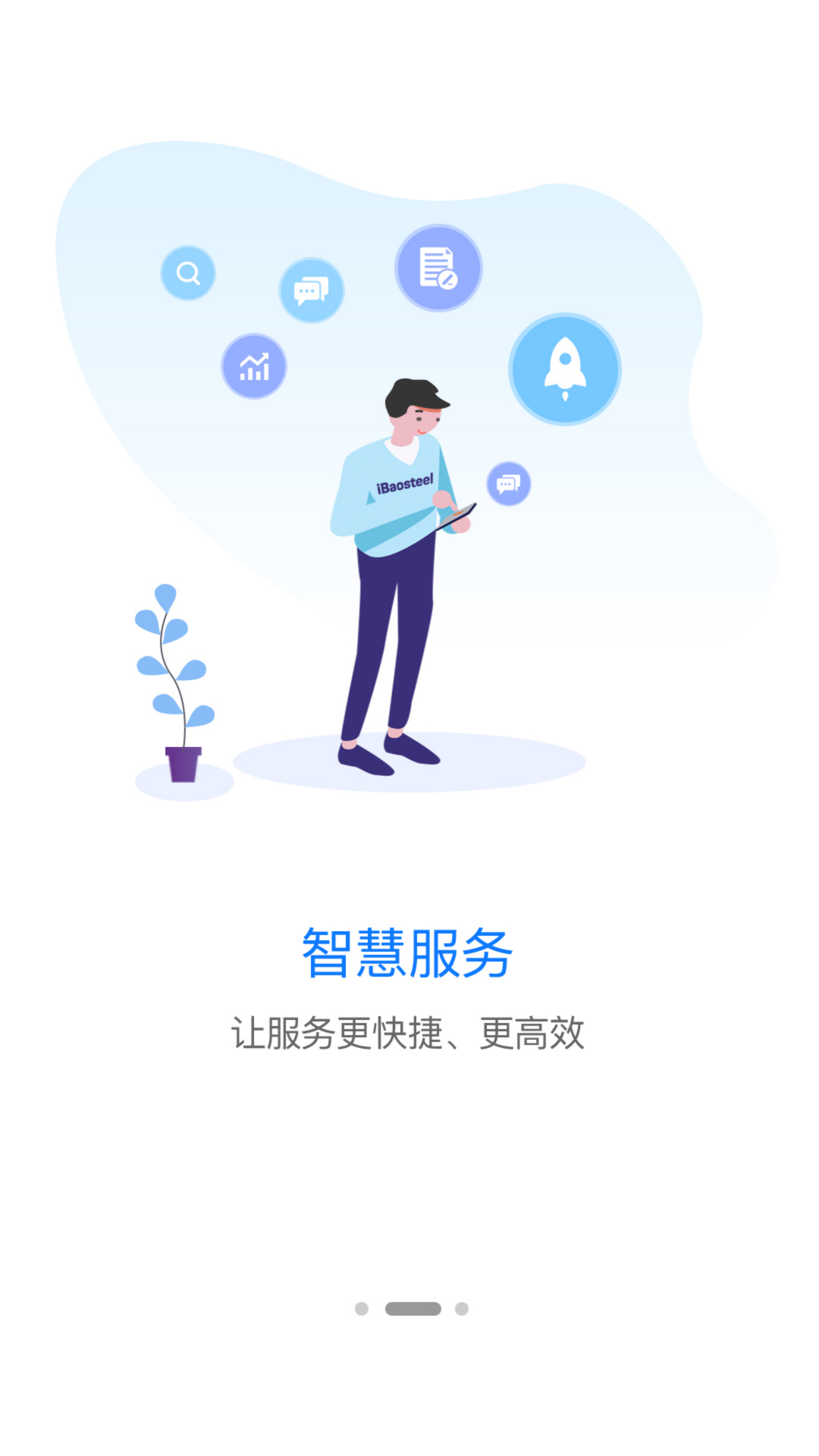This screenshot has width=819, height=1456.
Task: Jump to the third onboarding page dot
Action: pyautogui.click(x=462, y=1309)
